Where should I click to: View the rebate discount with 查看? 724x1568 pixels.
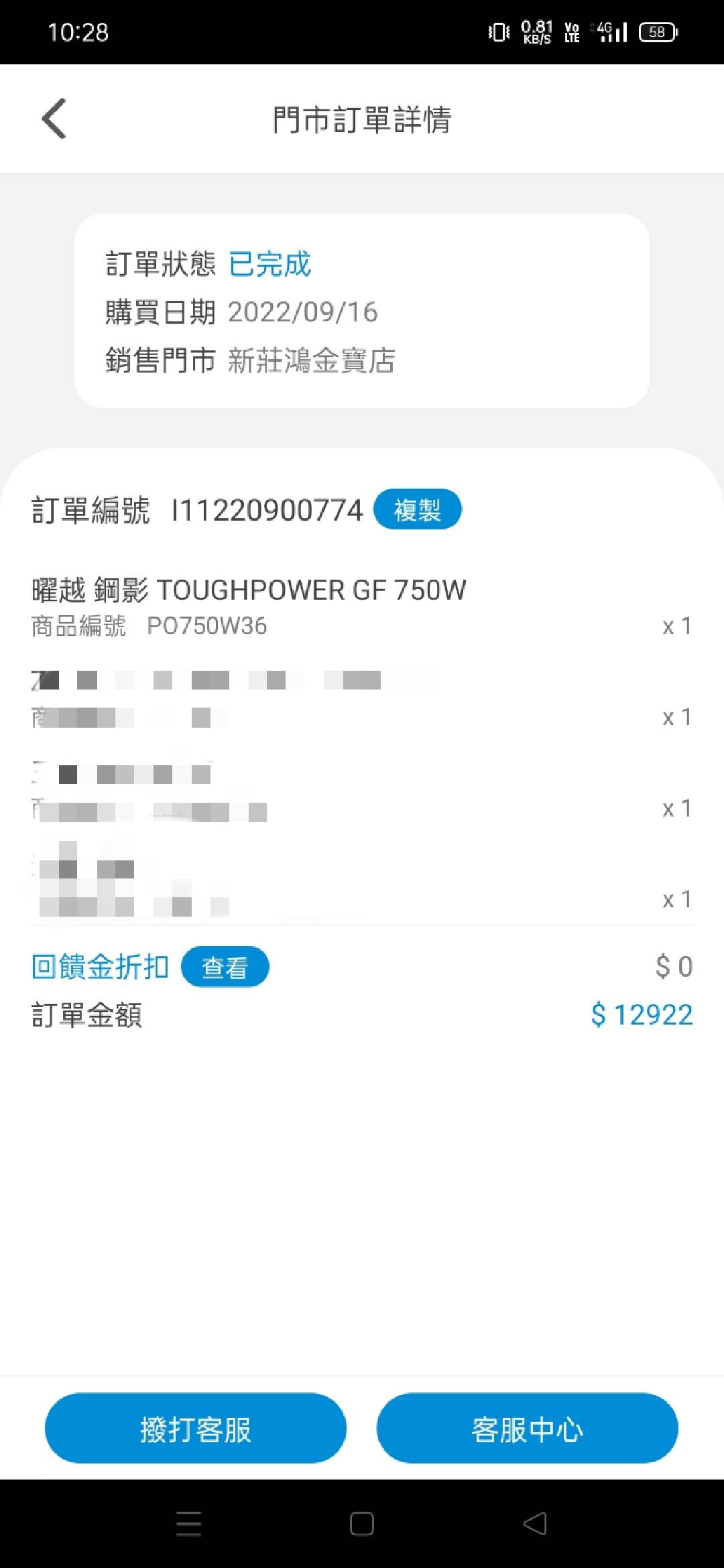pos(225,967)
